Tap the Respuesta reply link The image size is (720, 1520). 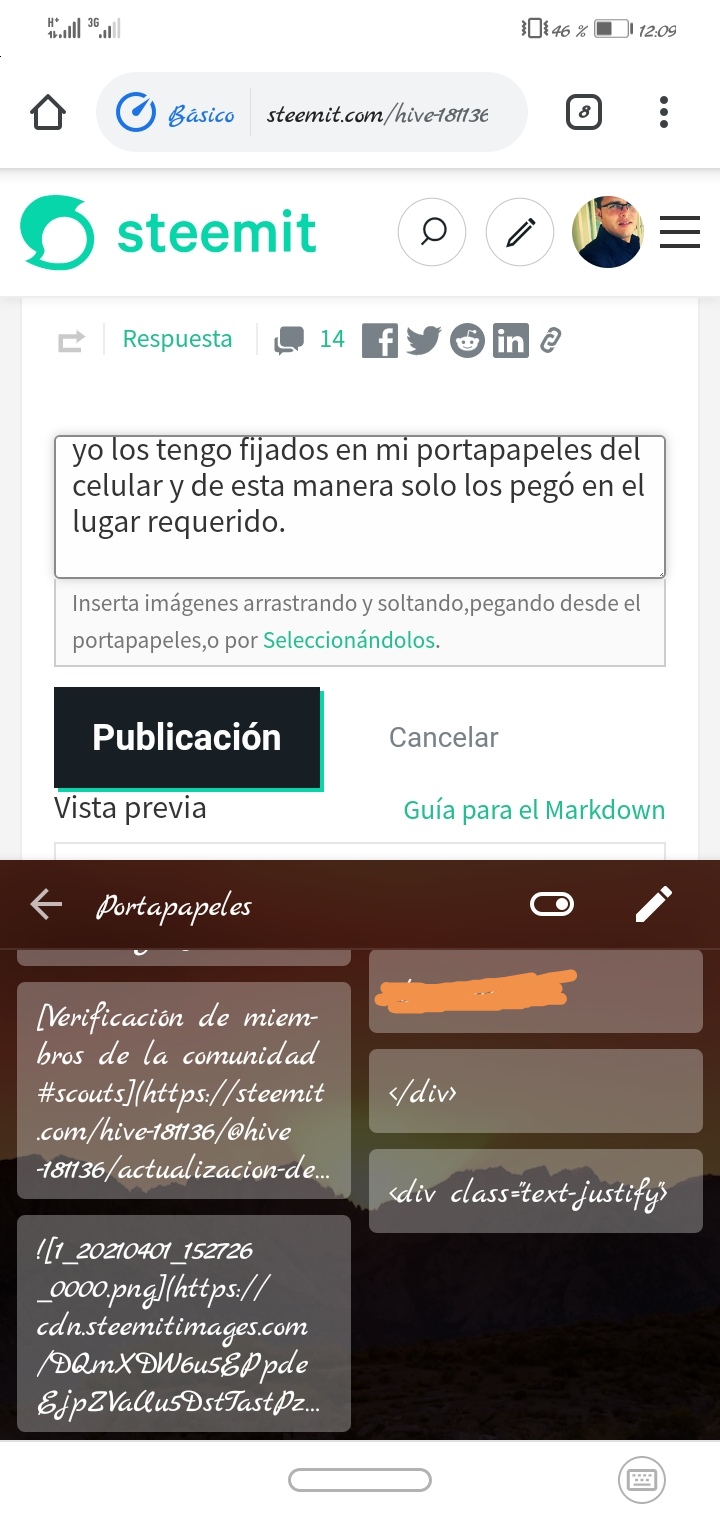tap(177, 339)
